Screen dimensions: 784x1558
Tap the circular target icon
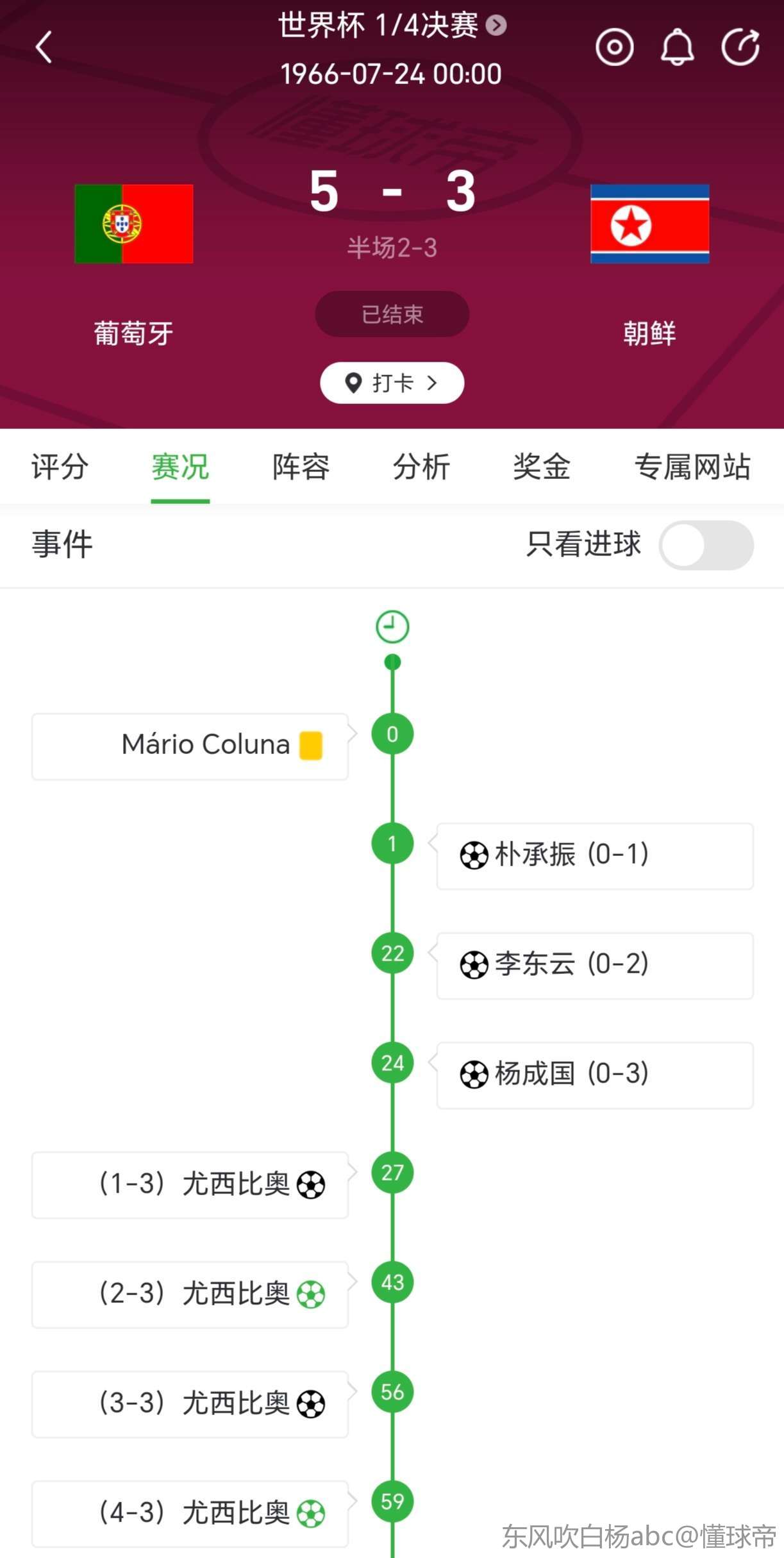coord(614,47)
